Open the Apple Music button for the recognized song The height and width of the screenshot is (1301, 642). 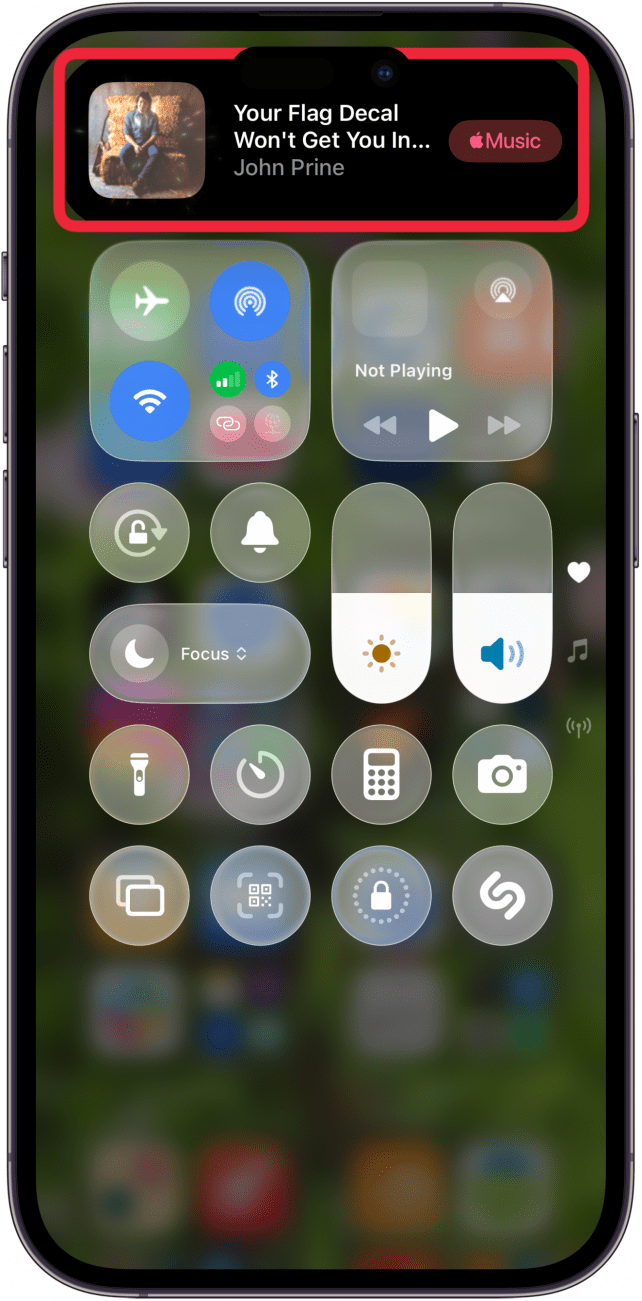[x=505, y=141]
